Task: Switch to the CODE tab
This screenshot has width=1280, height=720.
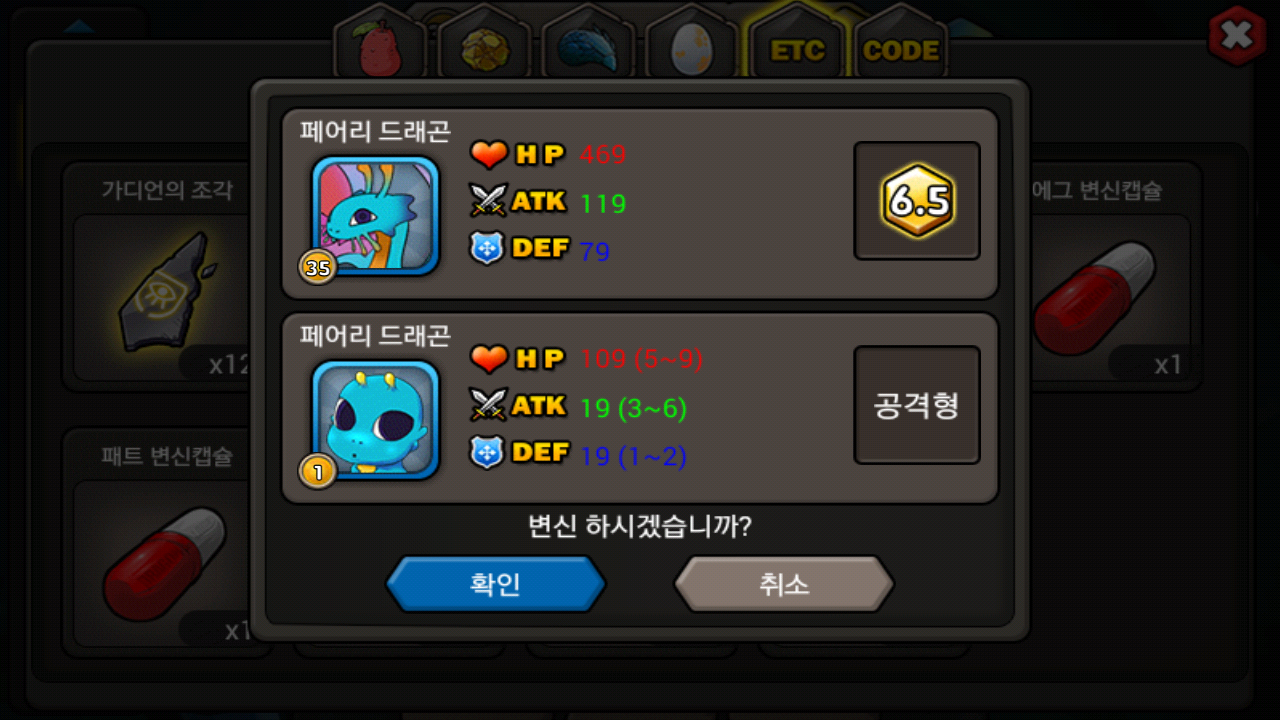Action: tap(900, 50)
